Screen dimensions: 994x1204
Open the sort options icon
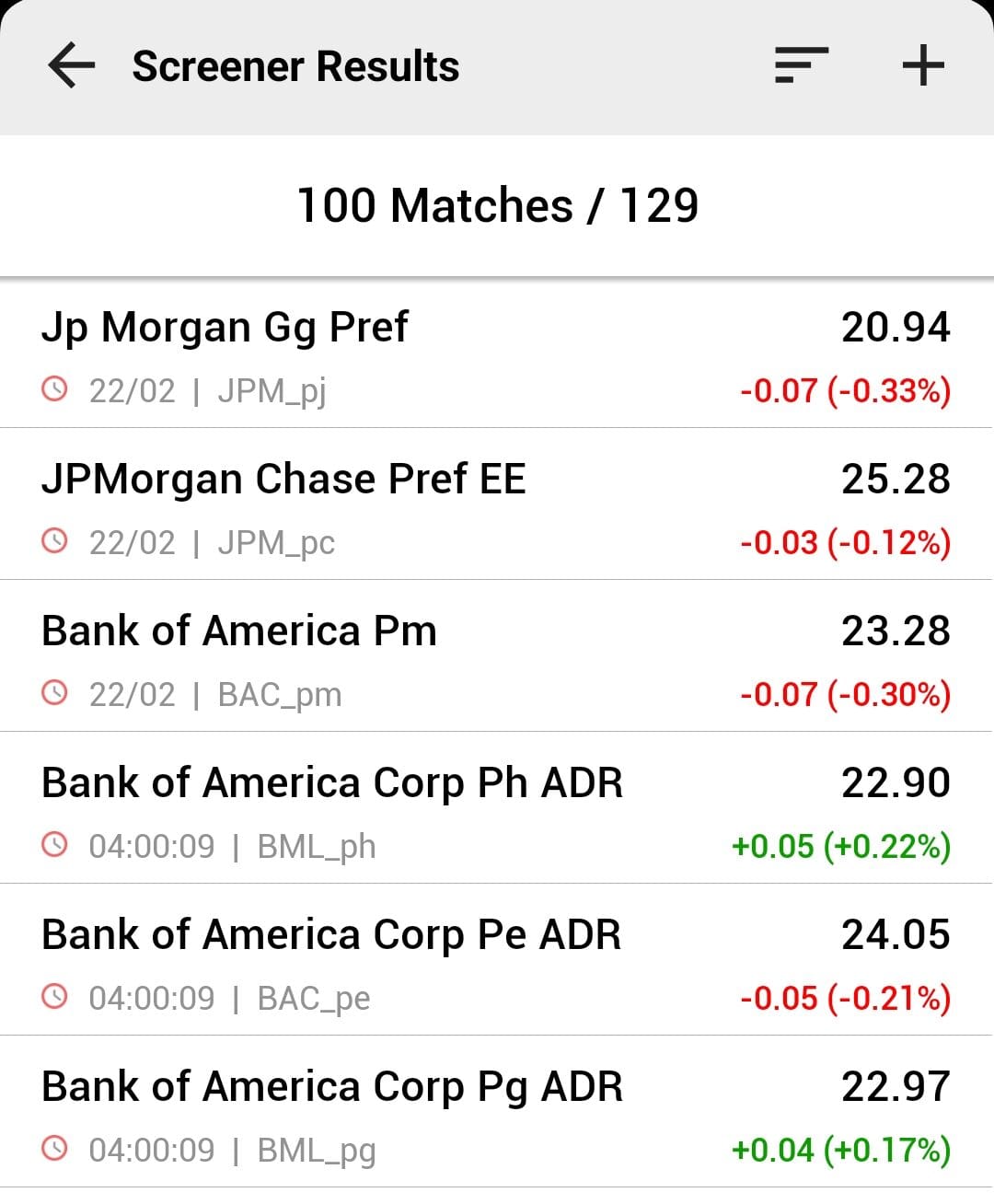coord(797,65)
